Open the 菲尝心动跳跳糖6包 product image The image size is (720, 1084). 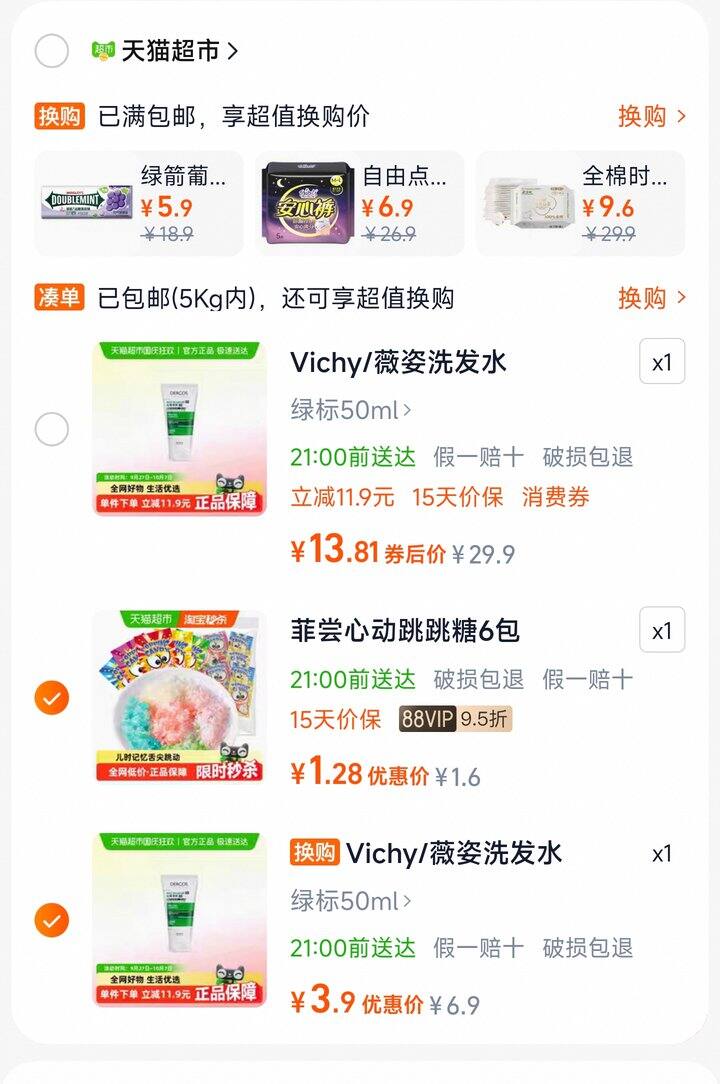181,697
